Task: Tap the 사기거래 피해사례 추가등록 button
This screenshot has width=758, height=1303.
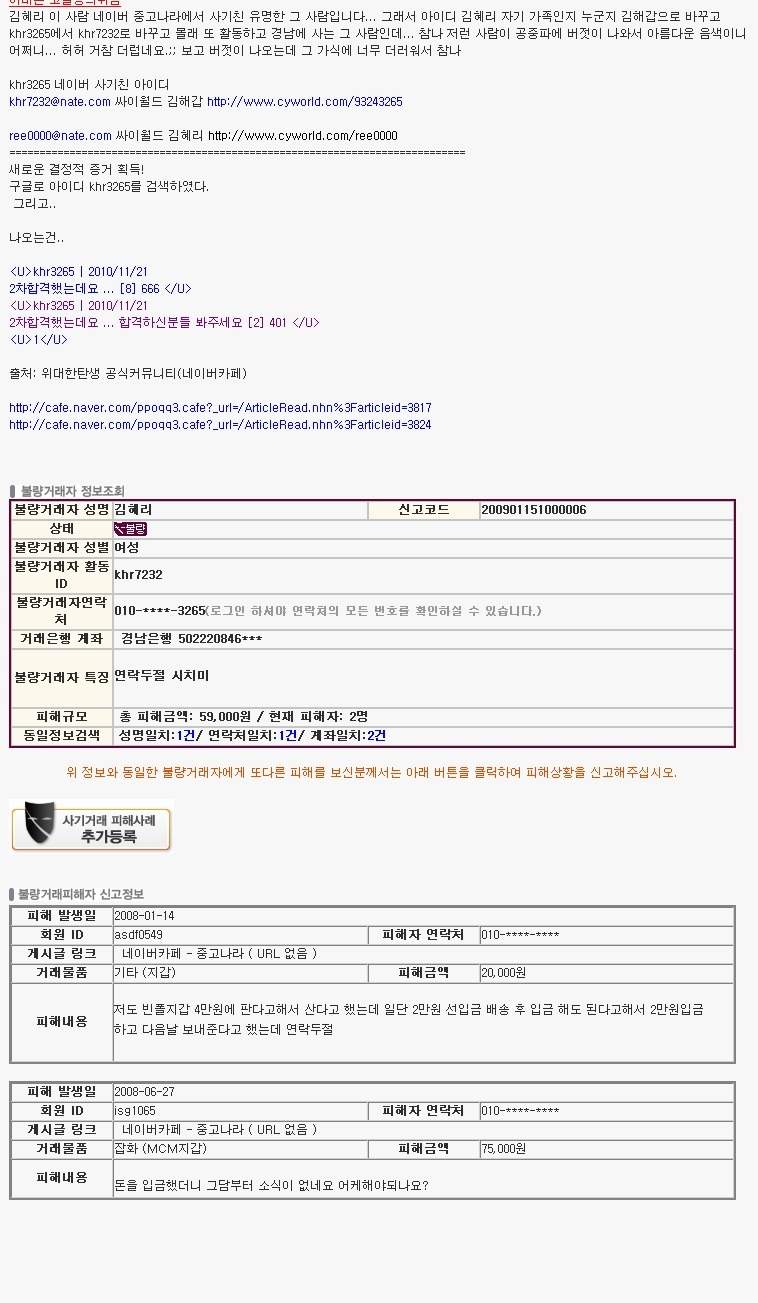Action: click(91, 828)
